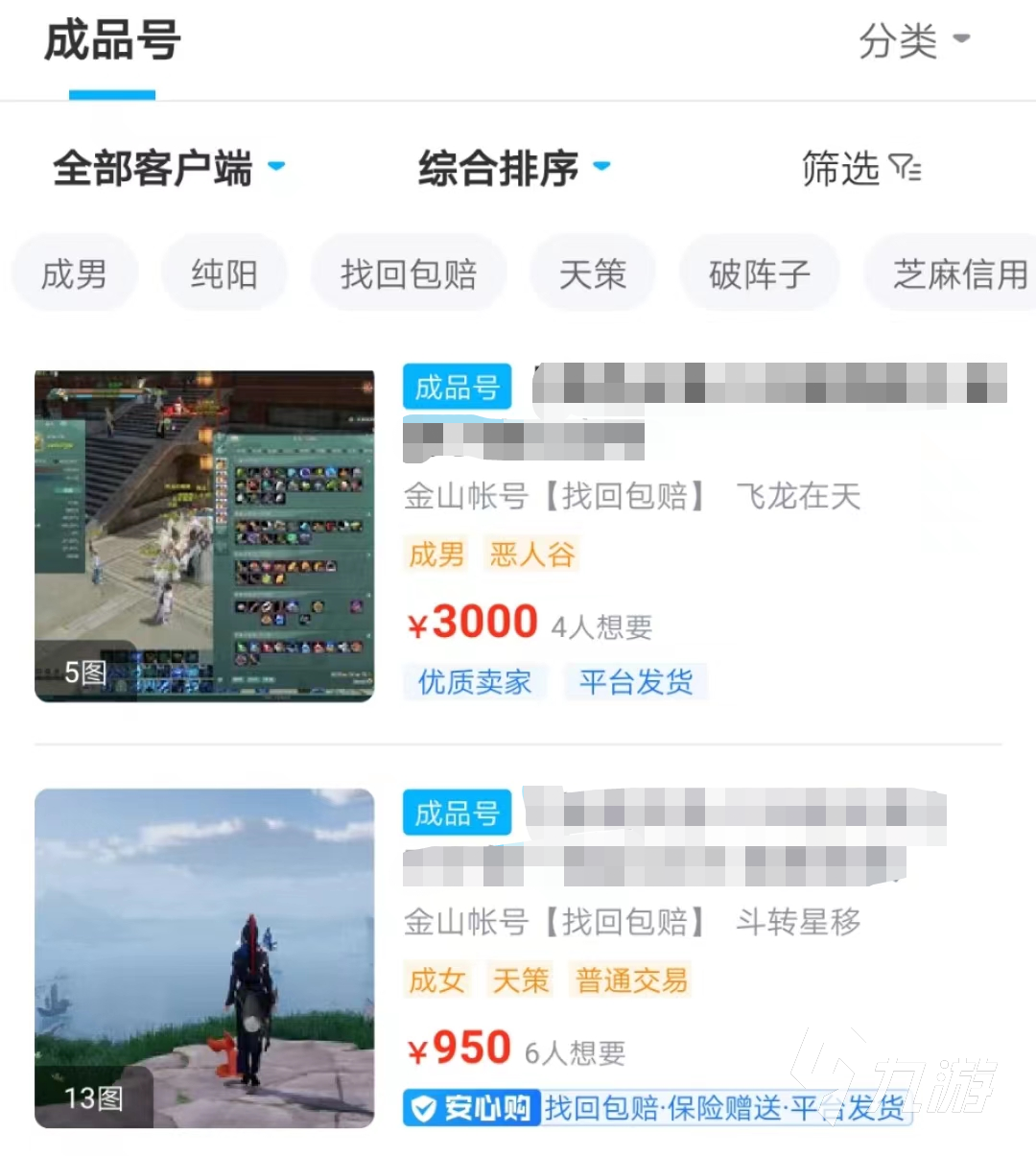This screenshot has width=1036, height=1156.
Task: Select the 成品号 tab
Action: pyautogui.click(x=112, y=43)
